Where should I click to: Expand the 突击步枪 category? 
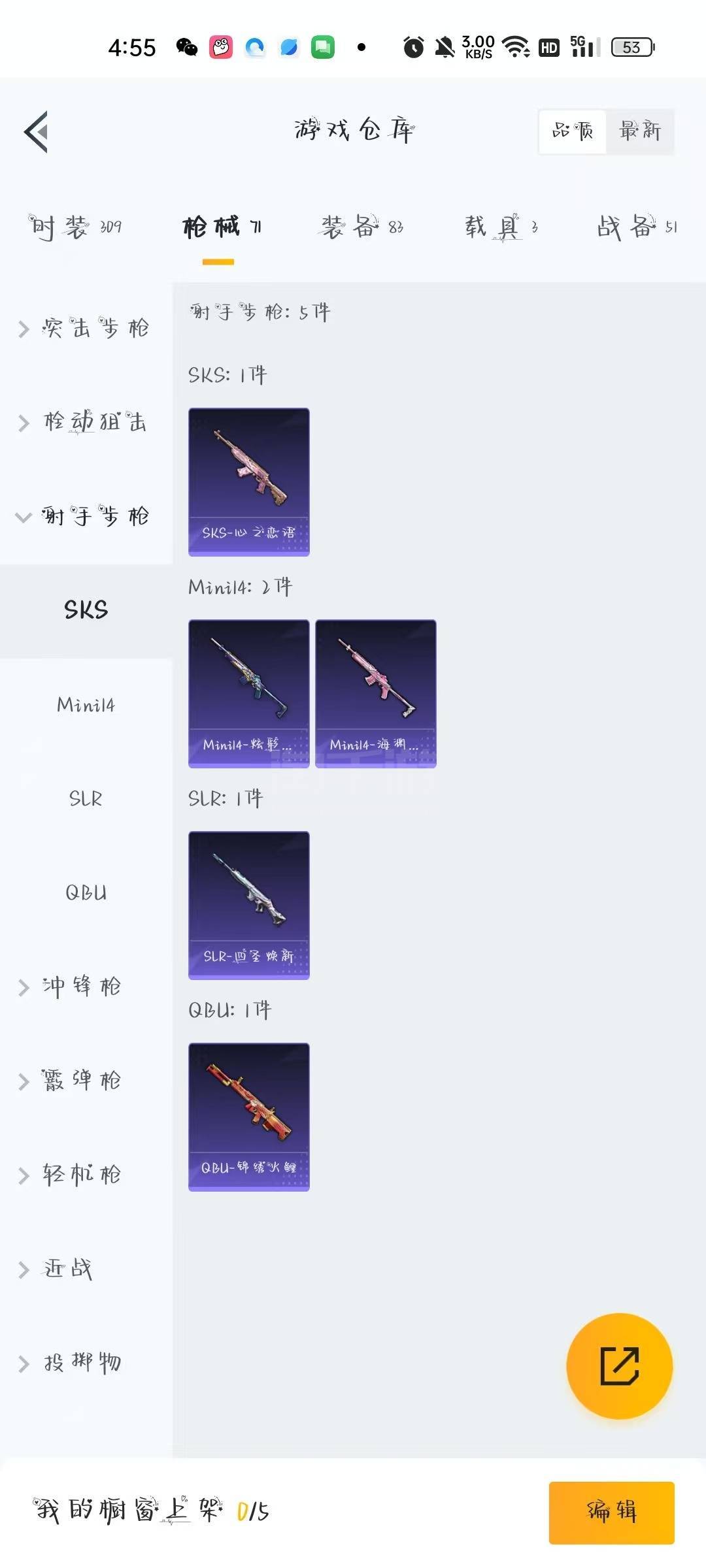click(85, 328)
